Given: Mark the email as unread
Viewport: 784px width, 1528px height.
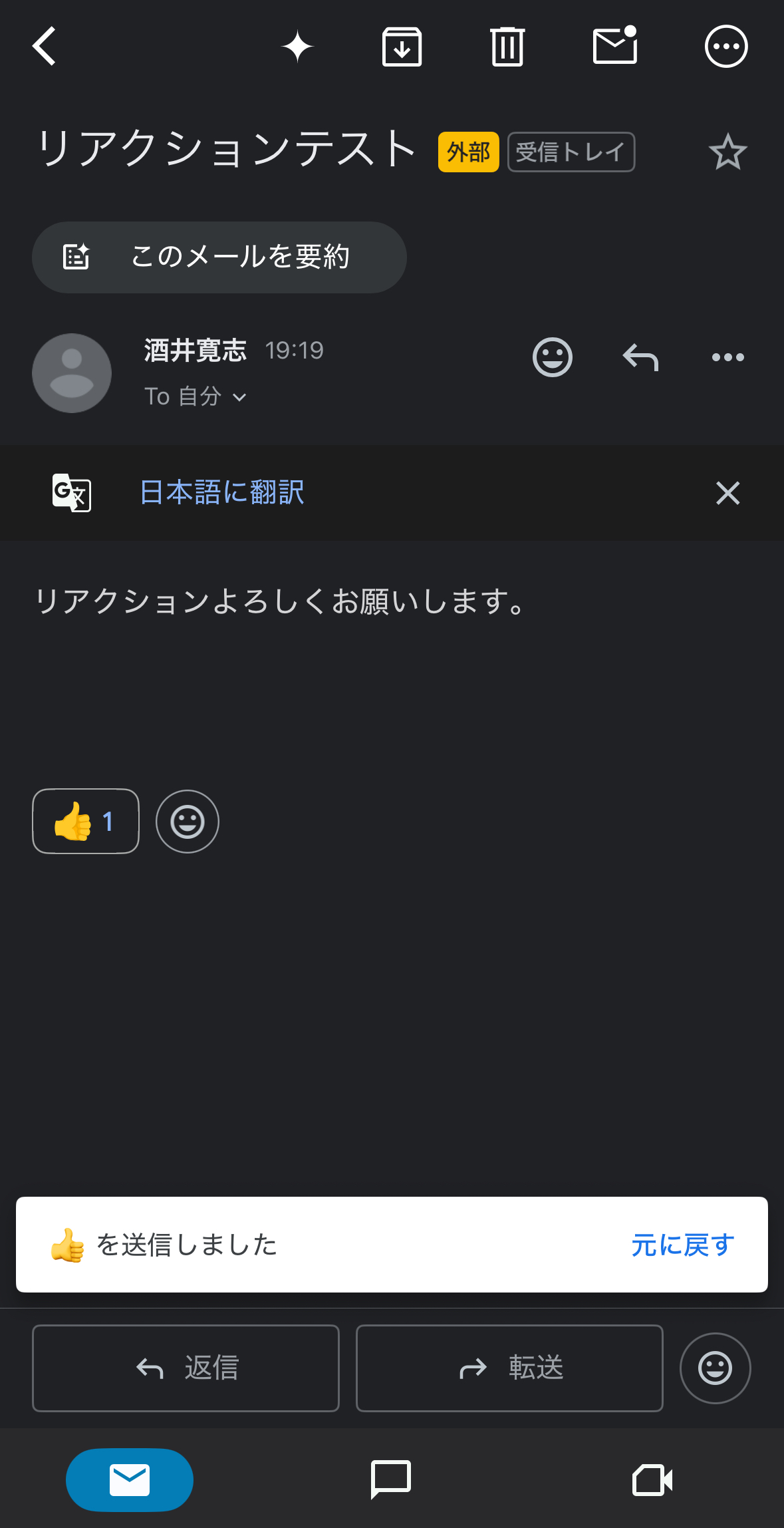Looking at the screenshot, I should 615,45.
